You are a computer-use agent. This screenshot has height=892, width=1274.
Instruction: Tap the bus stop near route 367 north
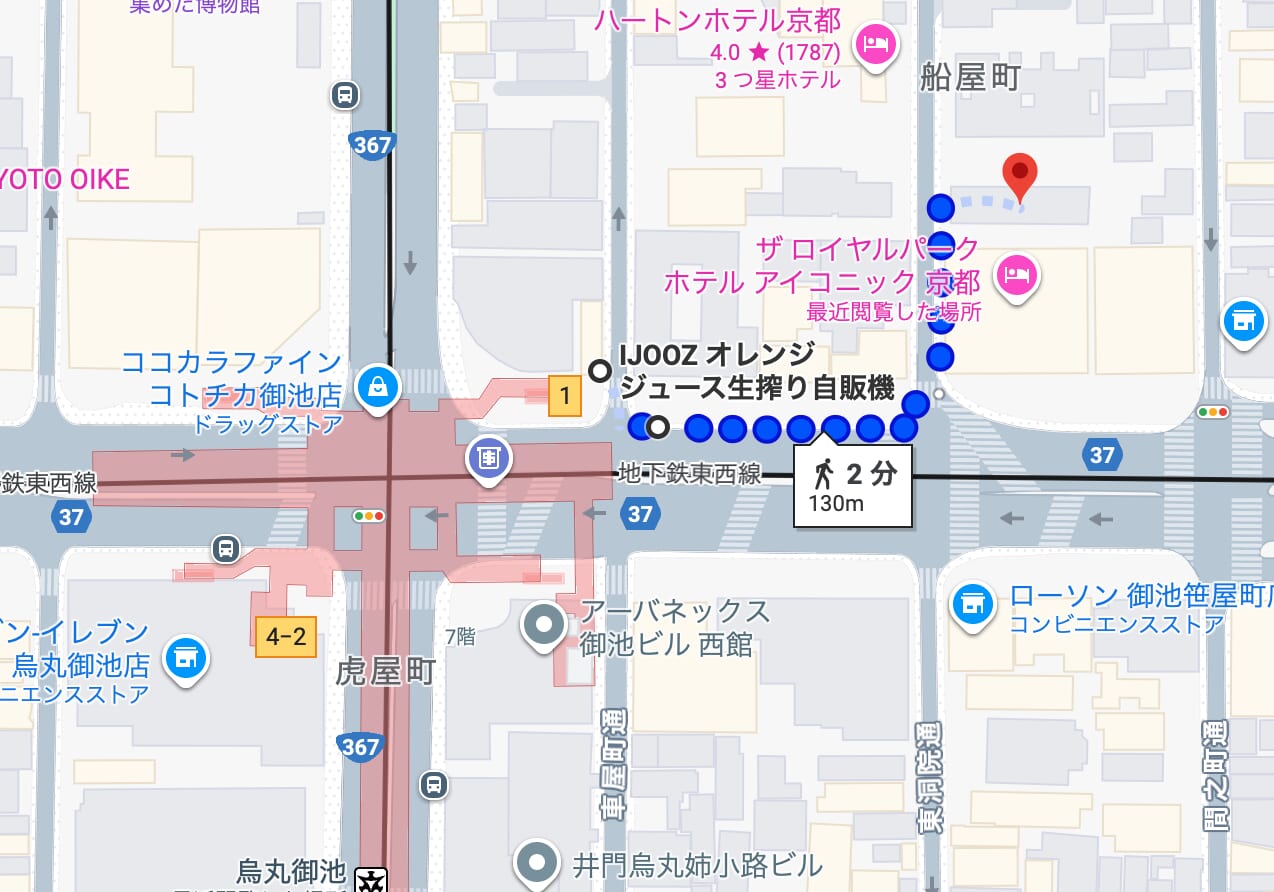pyautogui.click(x=345, y=95)
